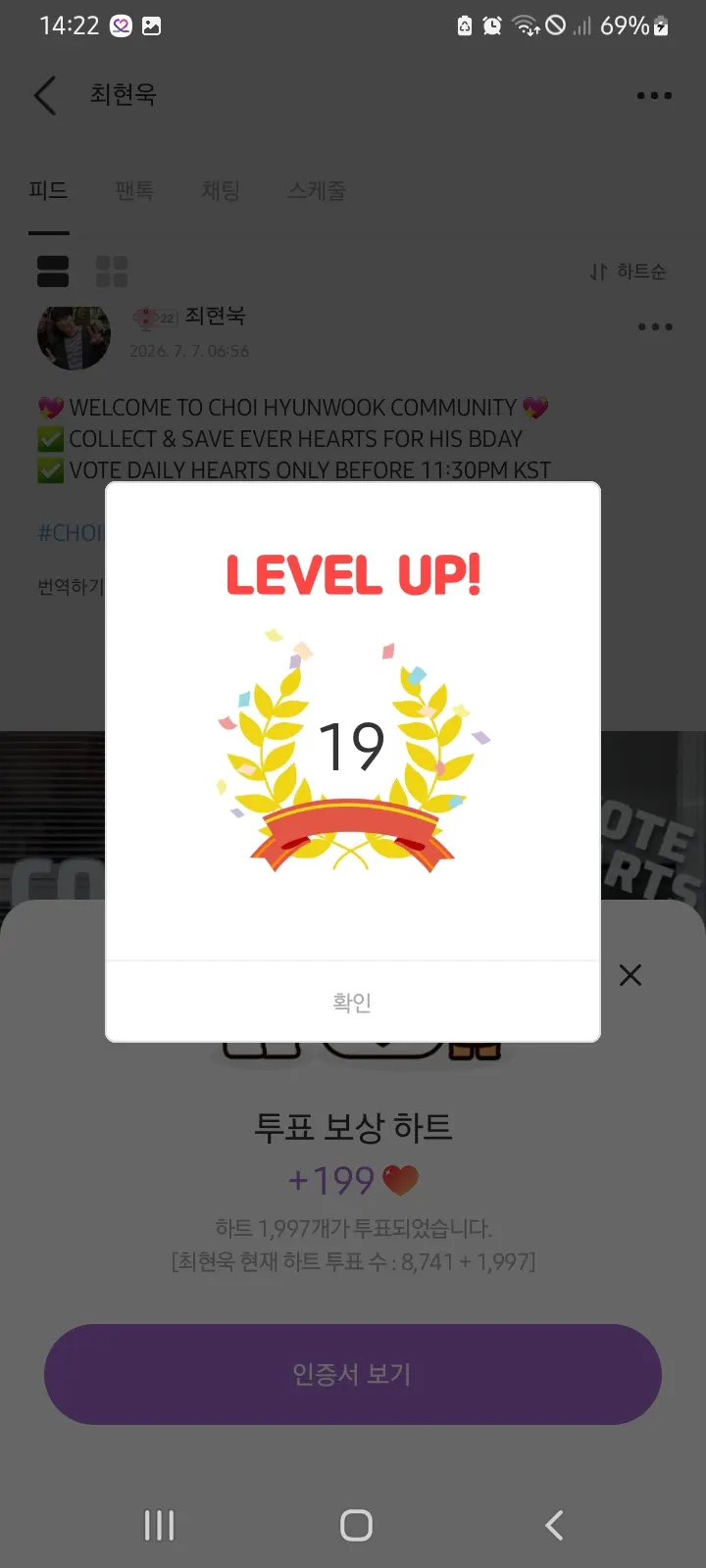Tap the system home button
Screen dimensions: 706x1568
356,1525
